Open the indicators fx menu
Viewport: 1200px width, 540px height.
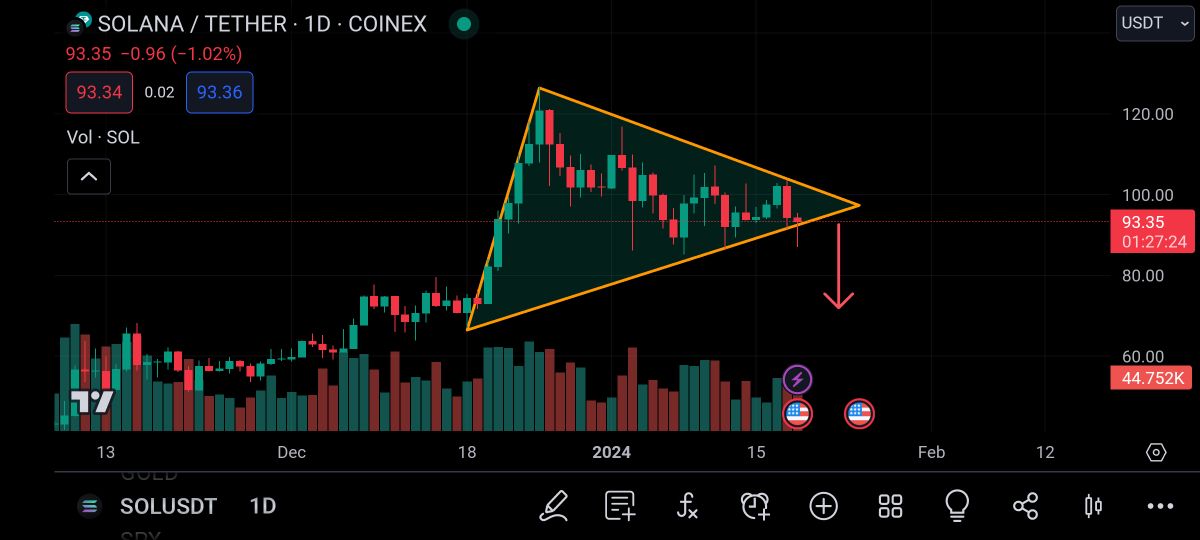click(687, 505)
